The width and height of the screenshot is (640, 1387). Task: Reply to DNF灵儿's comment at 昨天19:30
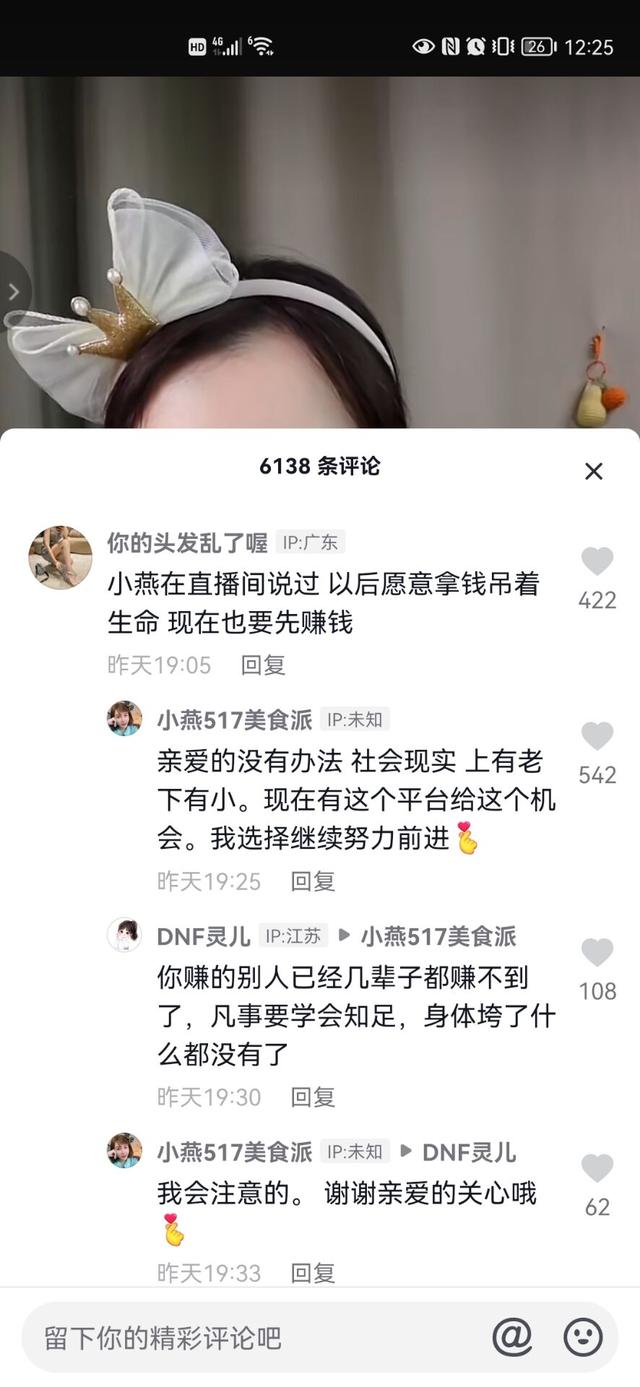tap(313, 1097)
